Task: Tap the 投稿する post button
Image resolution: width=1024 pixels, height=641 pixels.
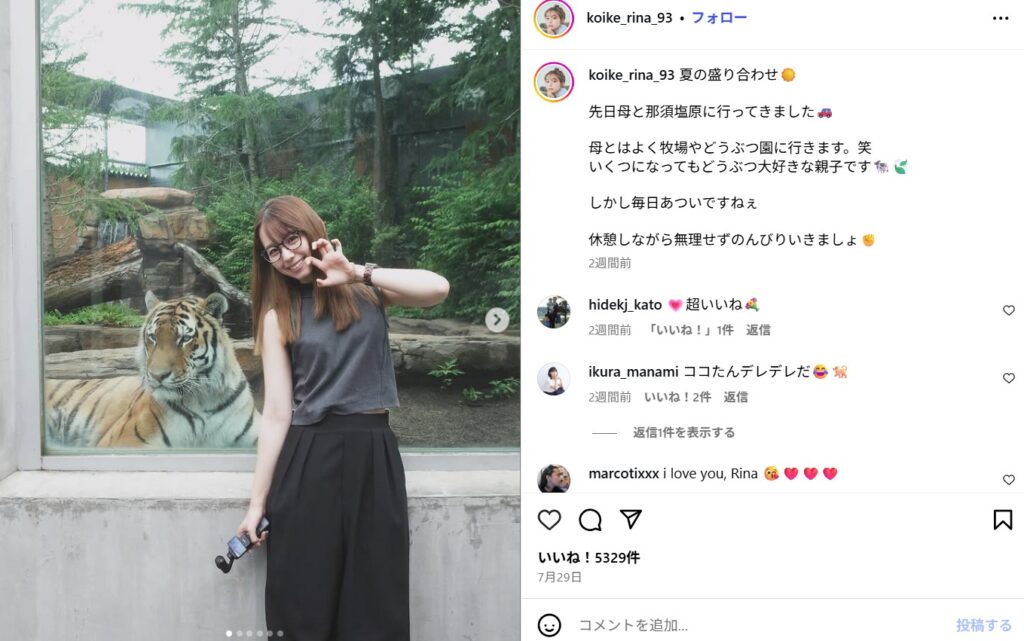Action: (x=983, y=625)
